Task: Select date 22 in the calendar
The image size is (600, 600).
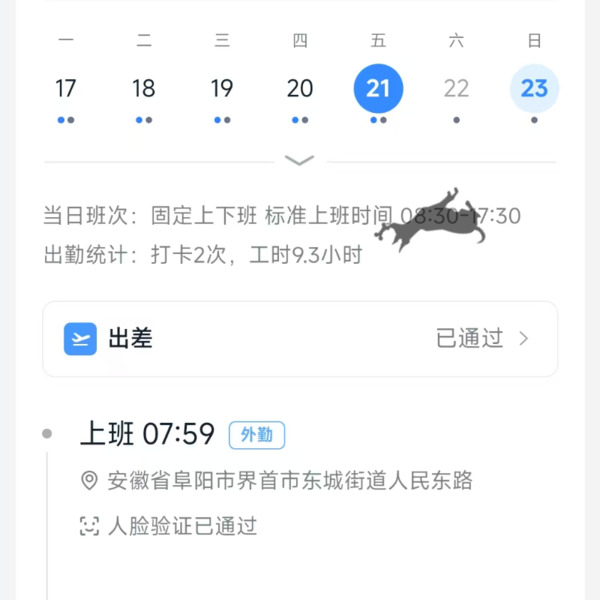Action: coord(456,89)
